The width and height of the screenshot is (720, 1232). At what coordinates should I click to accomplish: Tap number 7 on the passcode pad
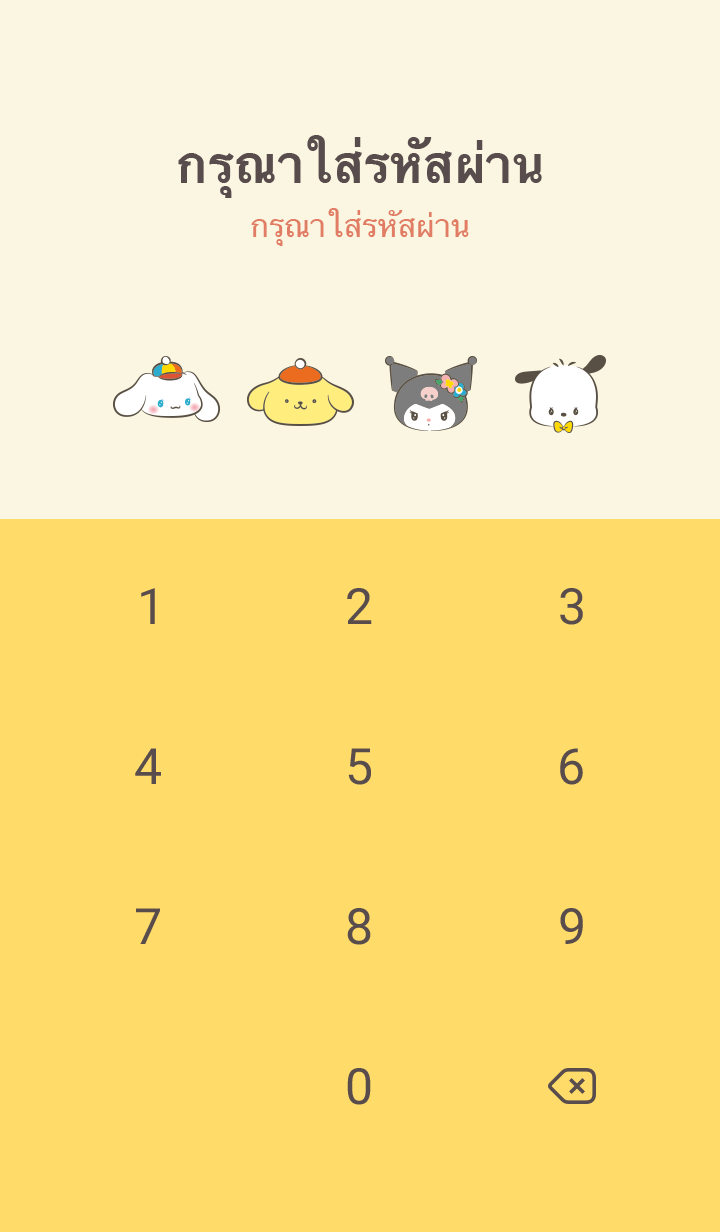148,927
